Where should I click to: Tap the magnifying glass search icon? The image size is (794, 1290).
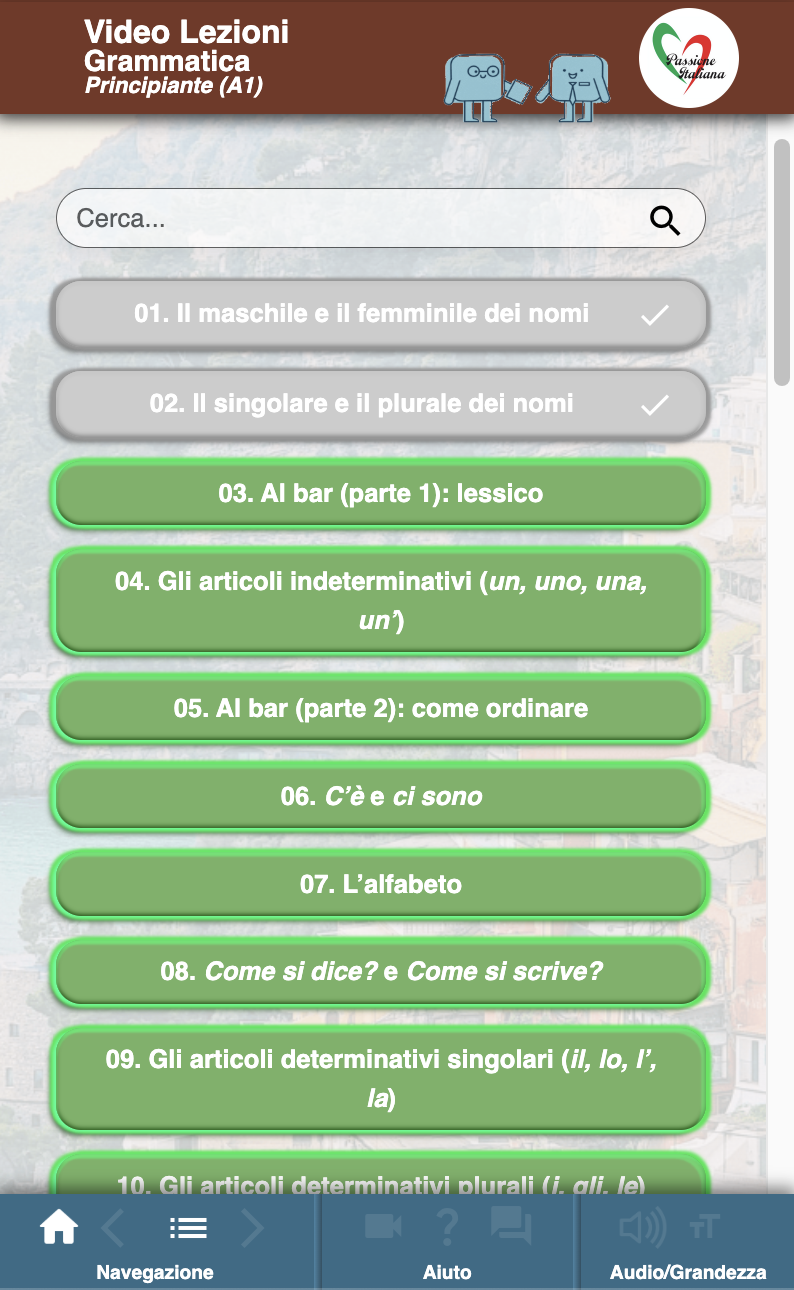[664, 219]
